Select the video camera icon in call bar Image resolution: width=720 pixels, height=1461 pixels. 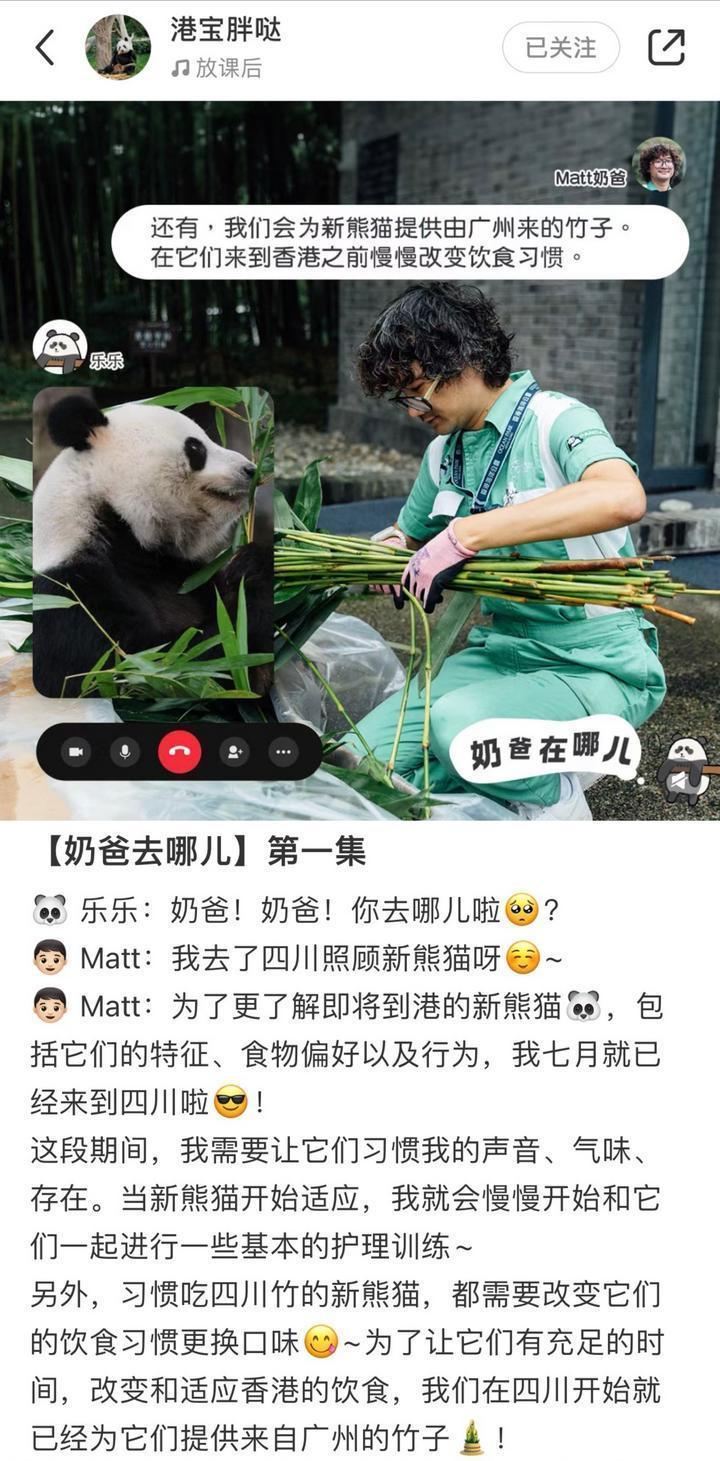(77, 753)
